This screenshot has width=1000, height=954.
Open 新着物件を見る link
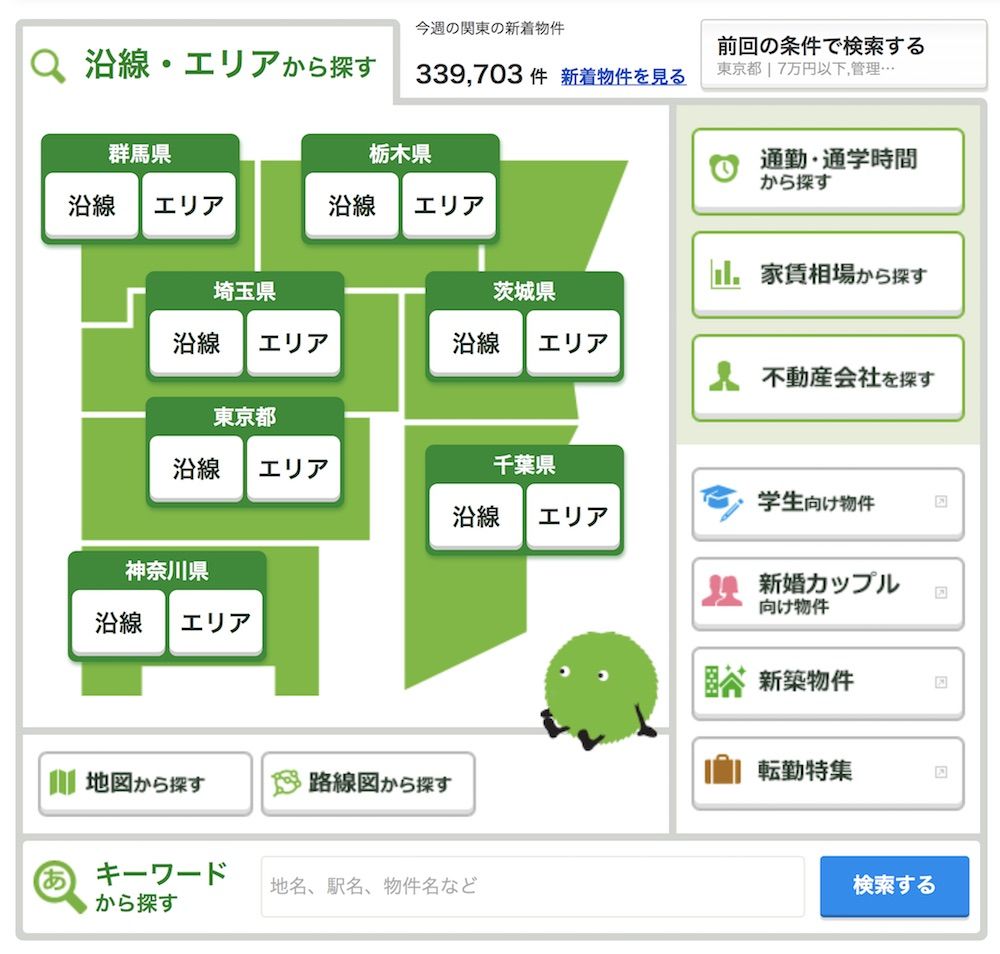coord(623,76)
